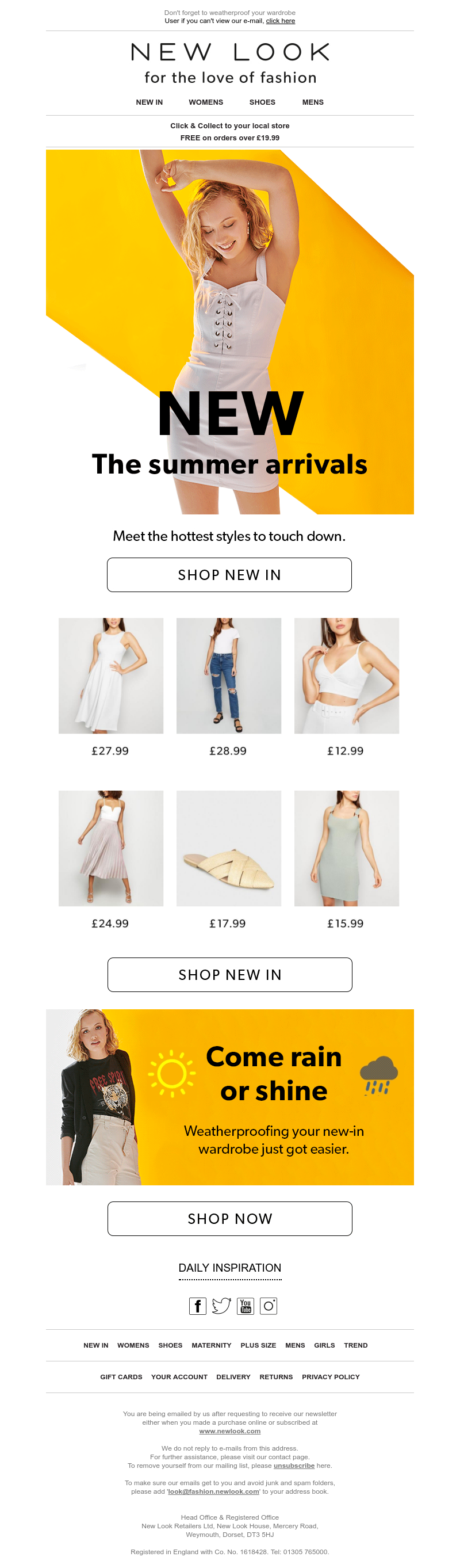
Task: Open the Twitter bird icon
Action: pos(221,1306)
